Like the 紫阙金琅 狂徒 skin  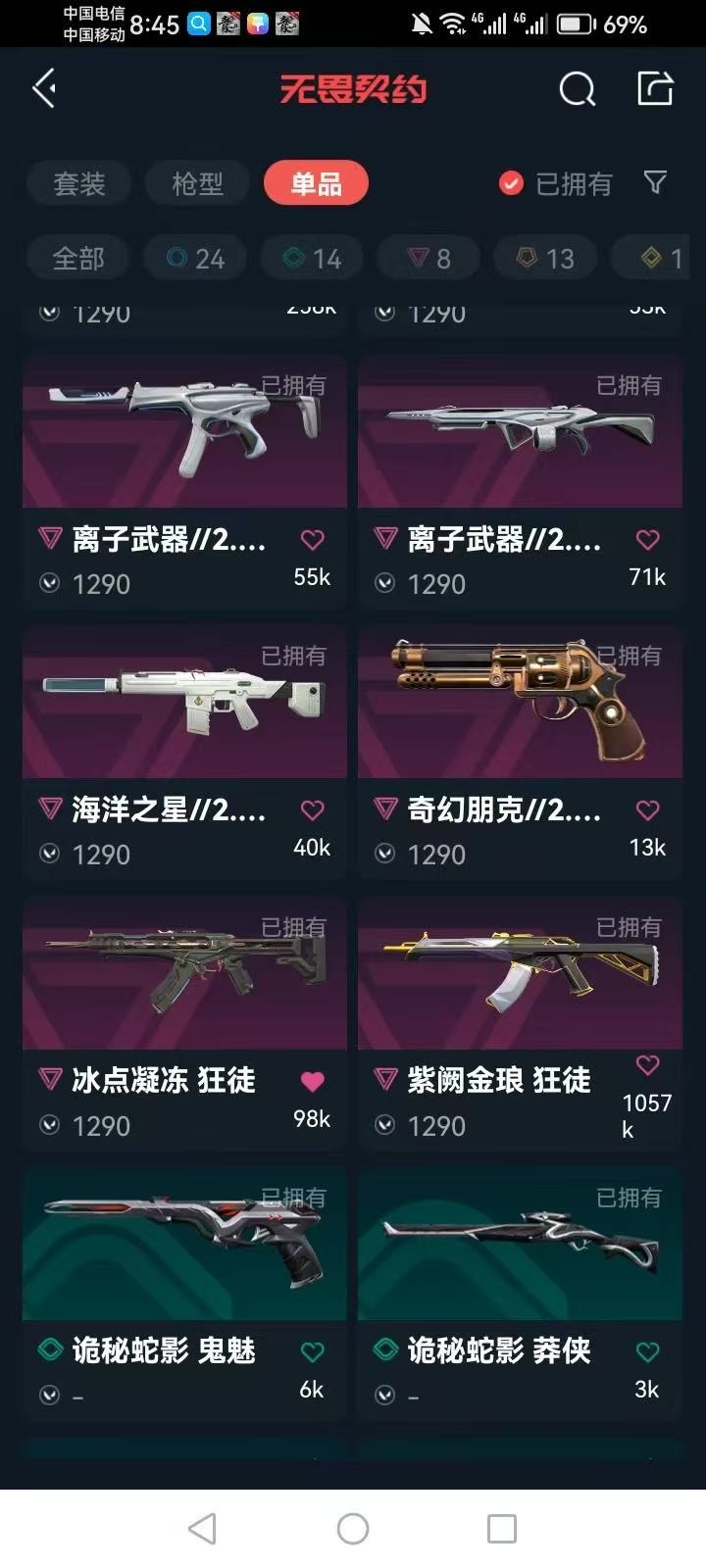click(x=647, y=1065)
